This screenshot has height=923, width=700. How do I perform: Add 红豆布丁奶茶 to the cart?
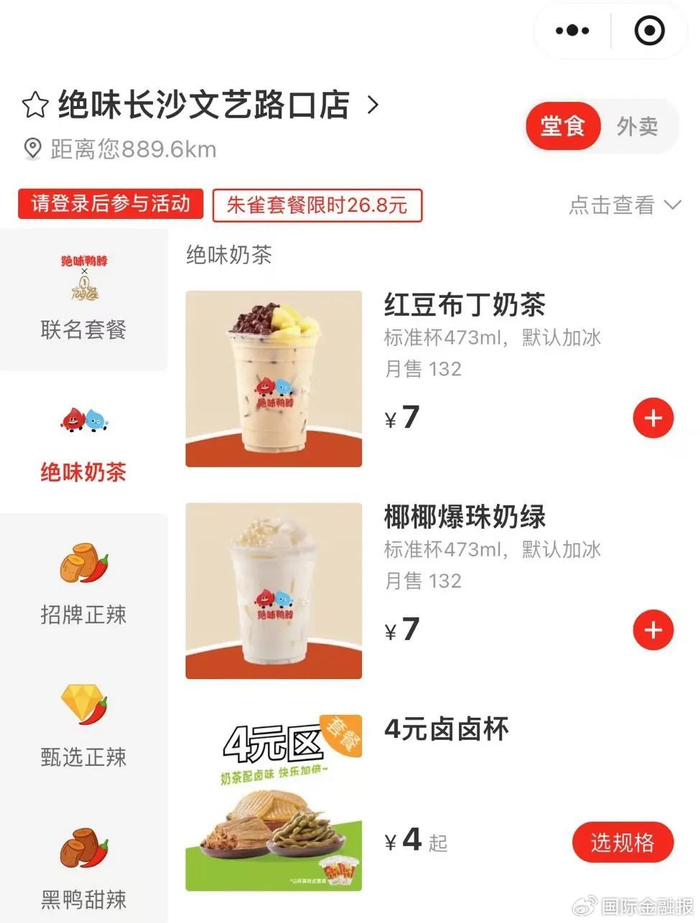pyautogui.click(x=653, y=418)
